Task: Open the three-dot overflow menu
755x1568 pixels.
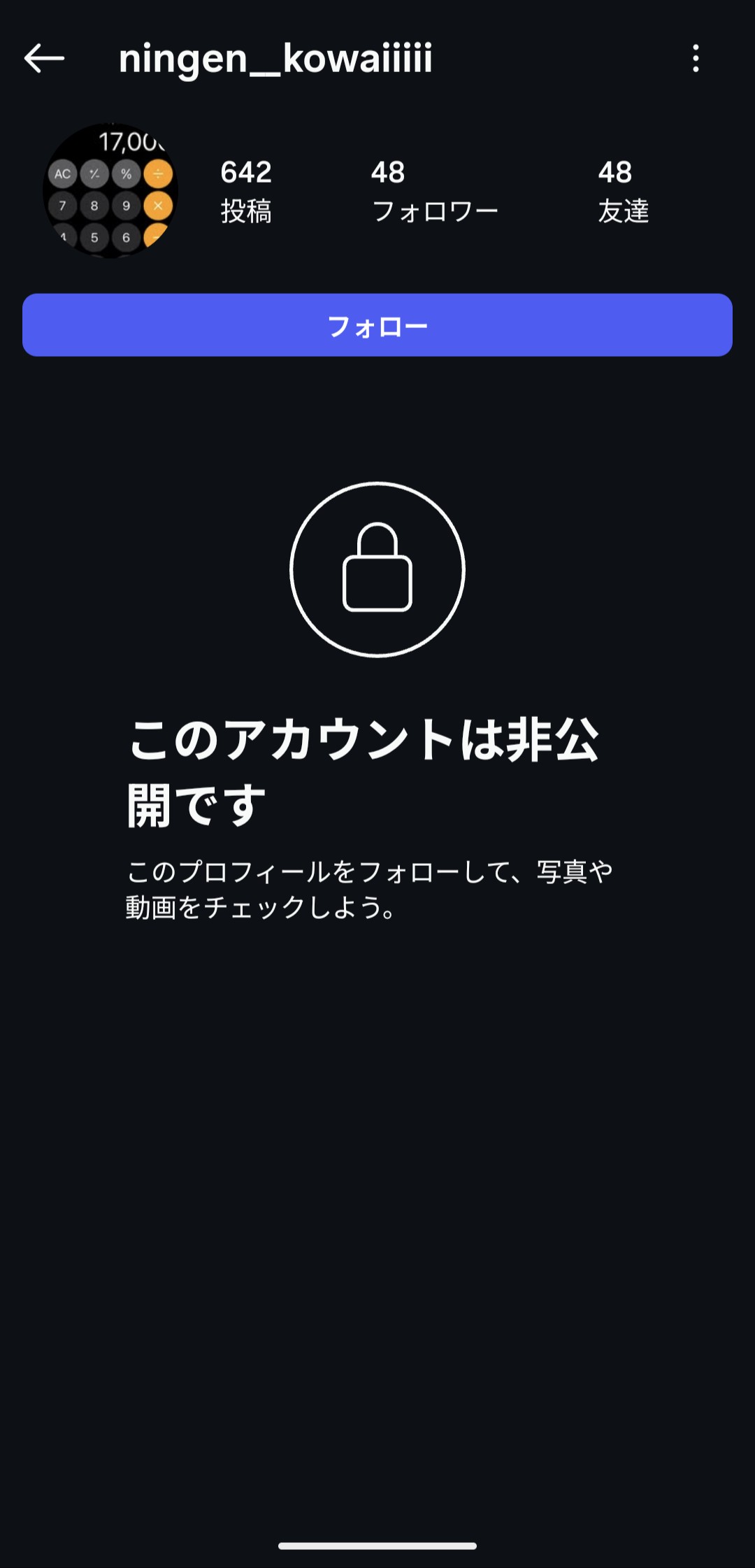Action: 696,58
